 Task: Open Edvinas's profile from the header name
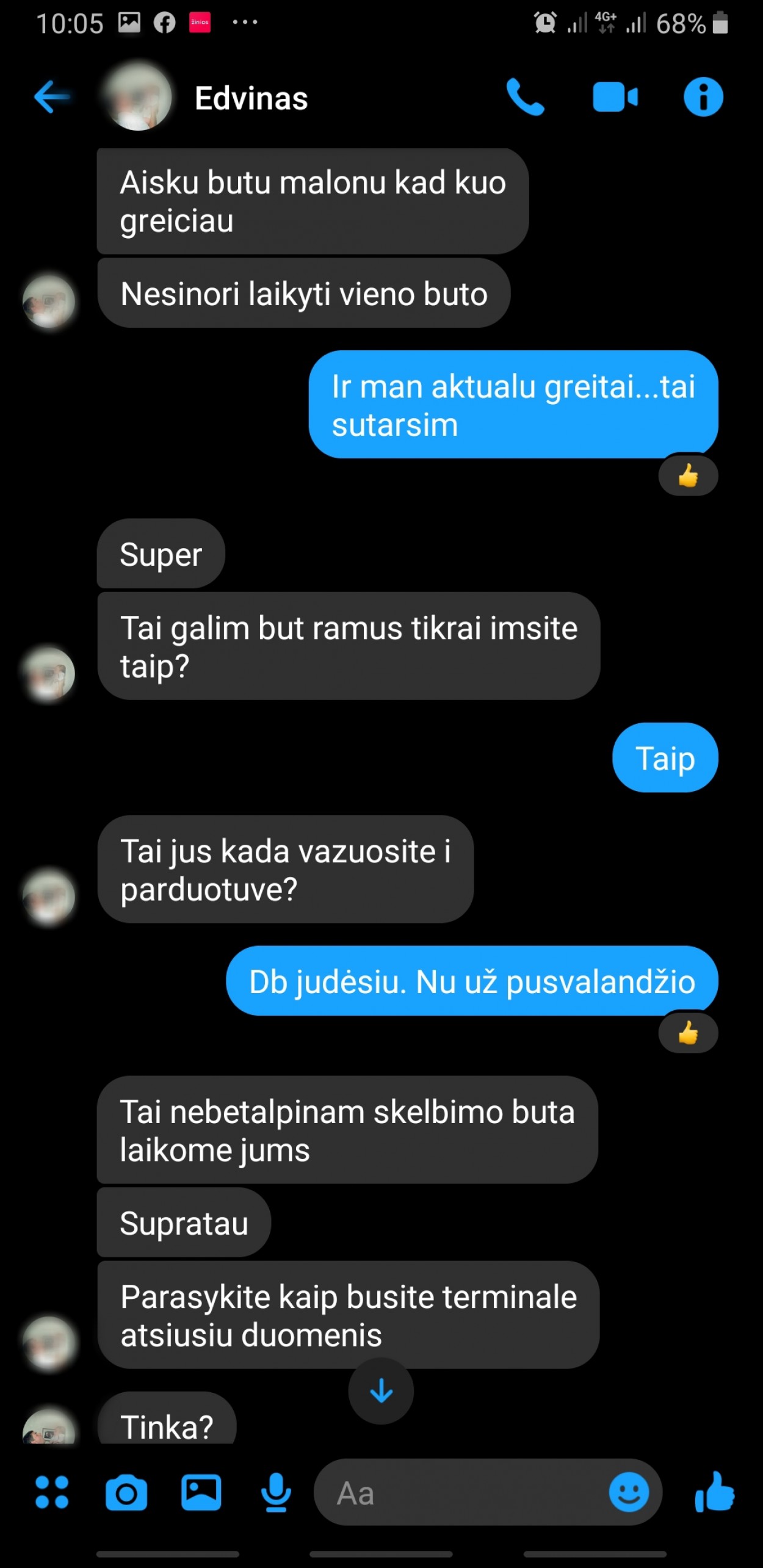(251, 98)
